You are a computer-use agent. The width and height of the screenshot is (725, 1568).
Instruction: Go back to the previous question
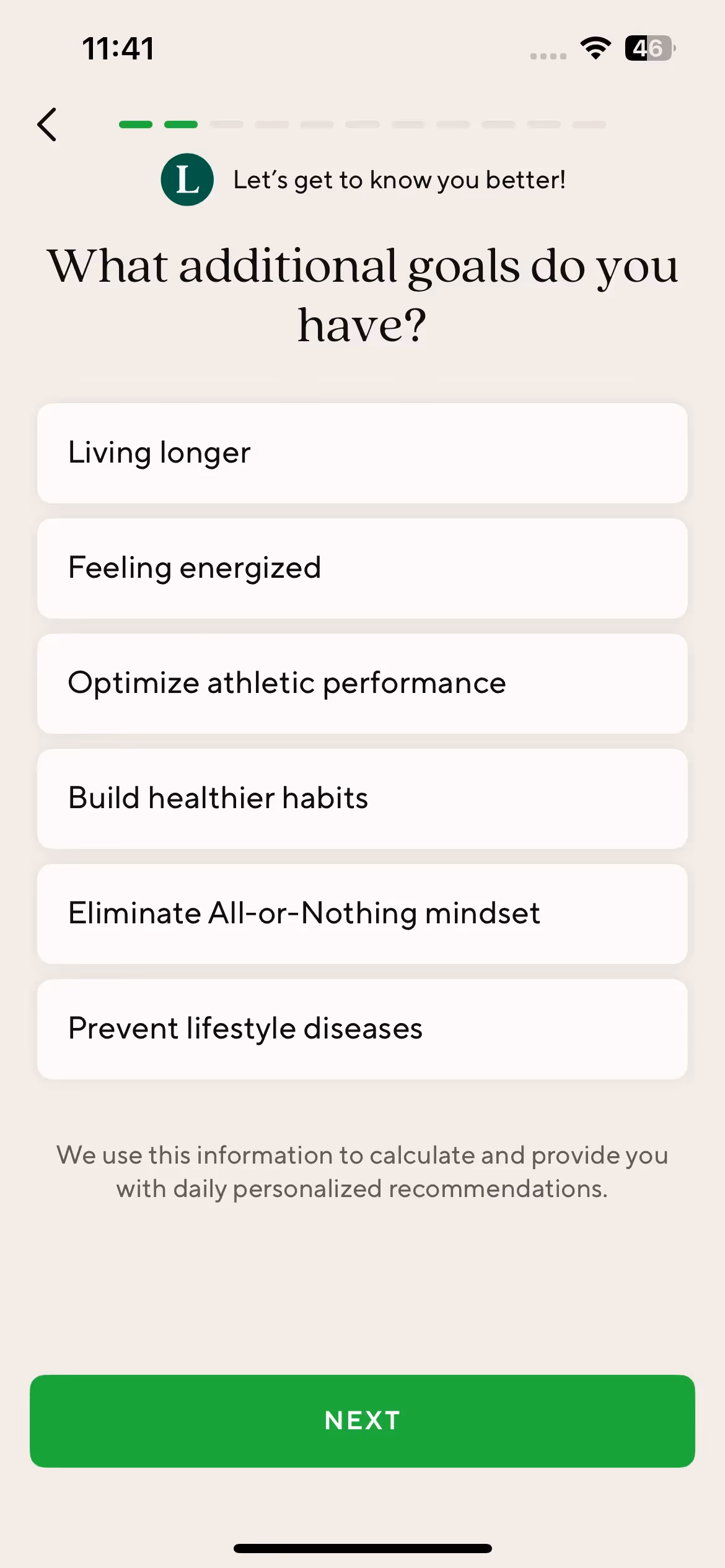47,124
